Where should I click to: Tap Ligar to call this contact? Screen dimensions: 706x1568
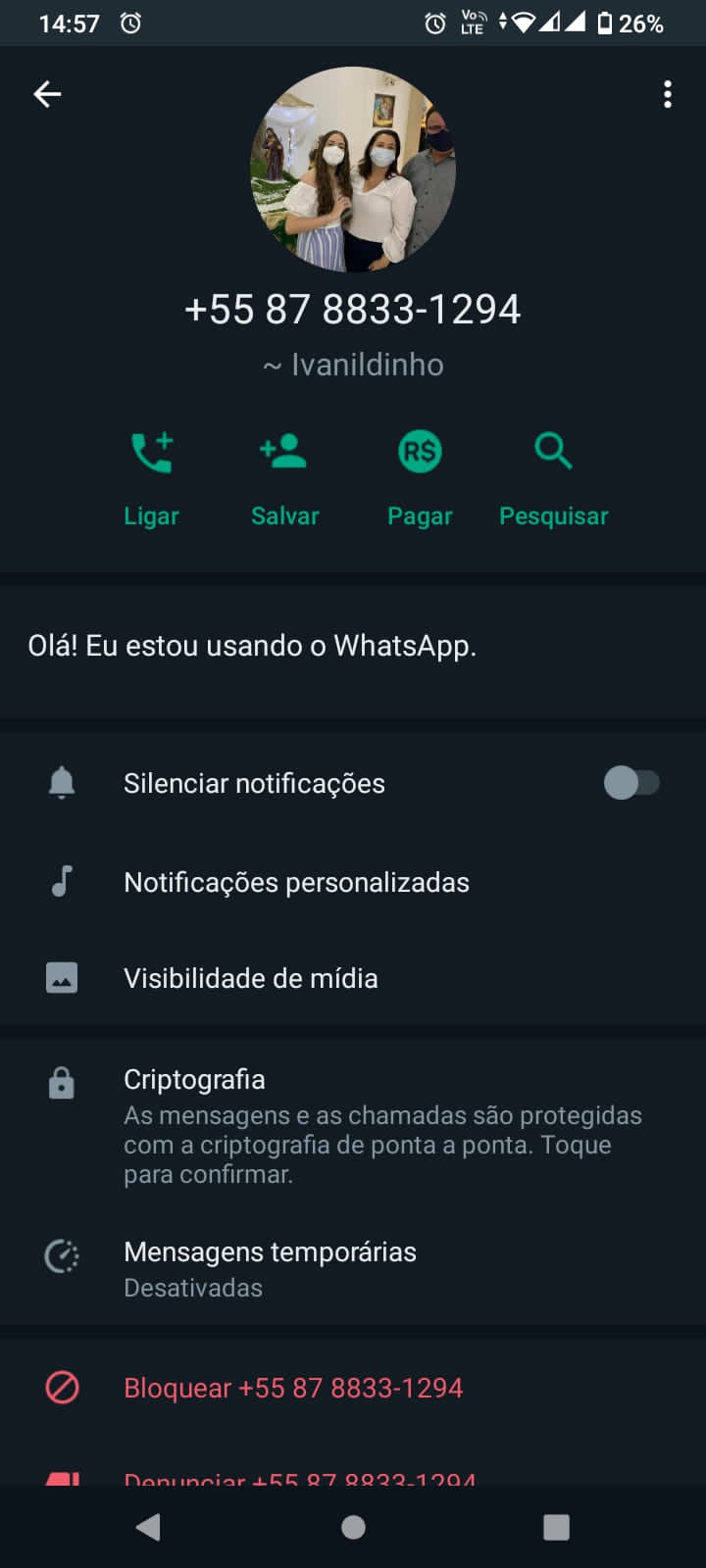pos(151,477)
